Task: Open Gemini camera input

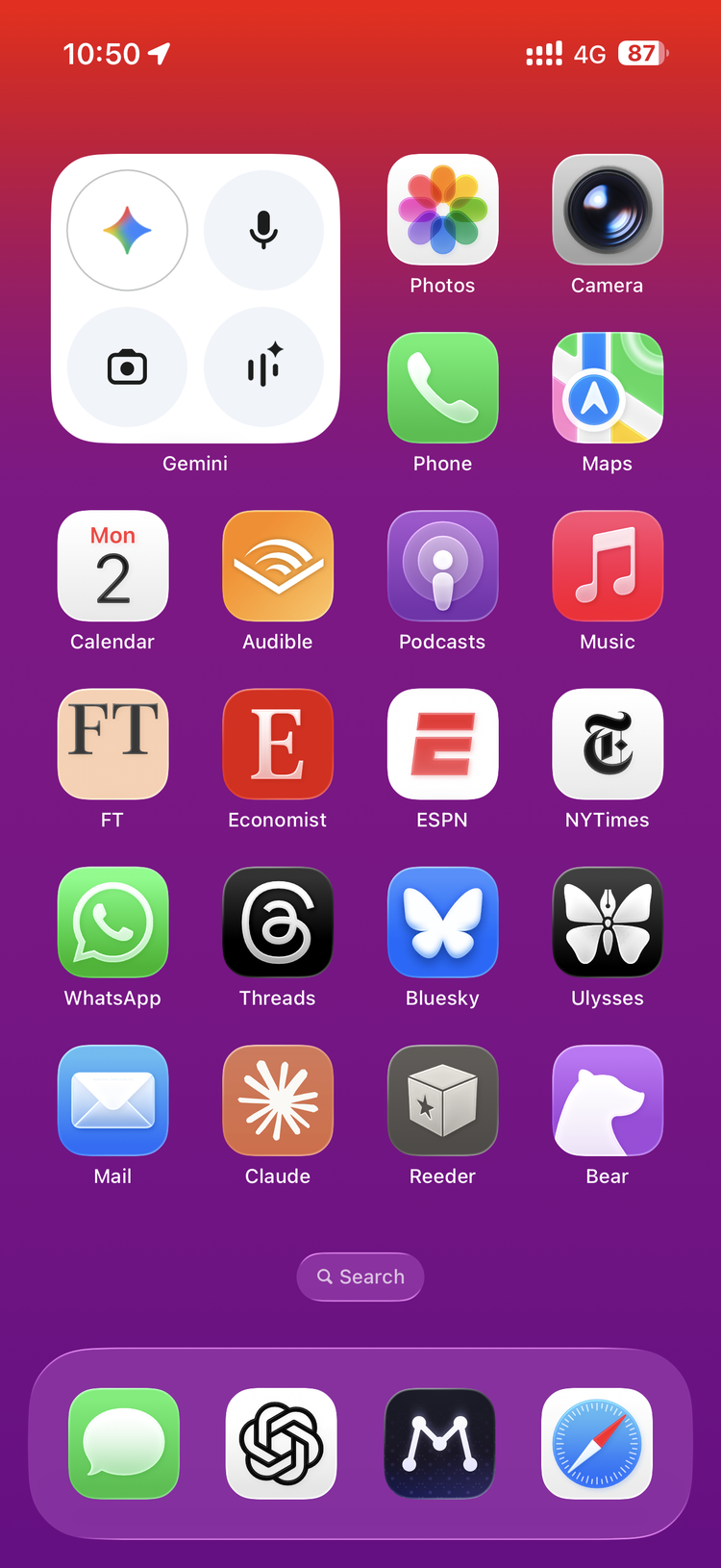Action: [x=126, y=367]
